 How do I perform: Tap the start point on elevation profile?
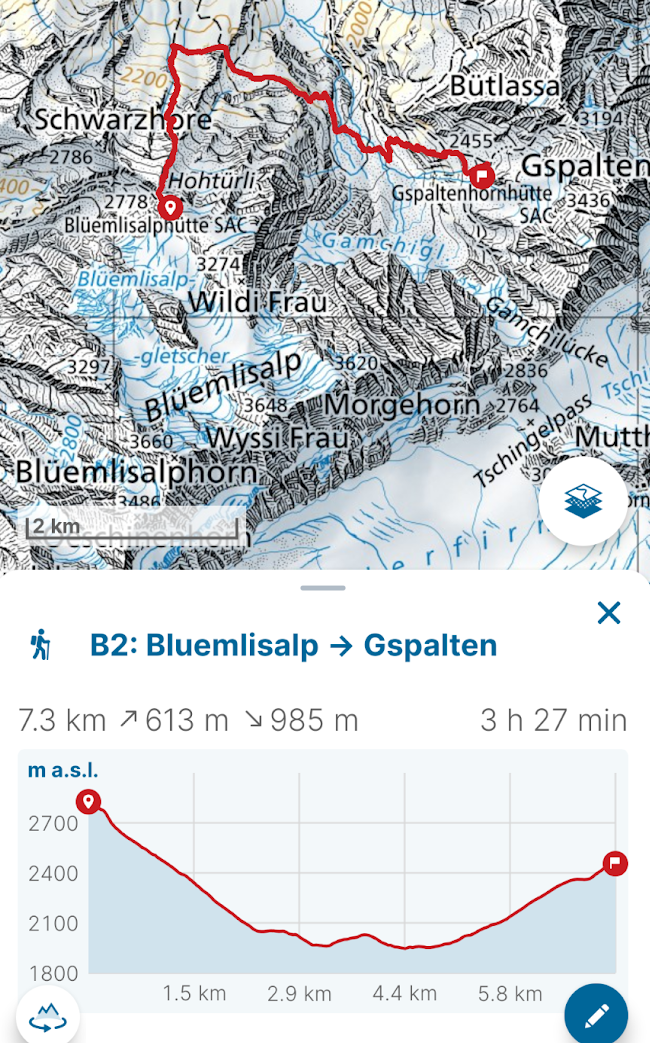pos(89,801)
